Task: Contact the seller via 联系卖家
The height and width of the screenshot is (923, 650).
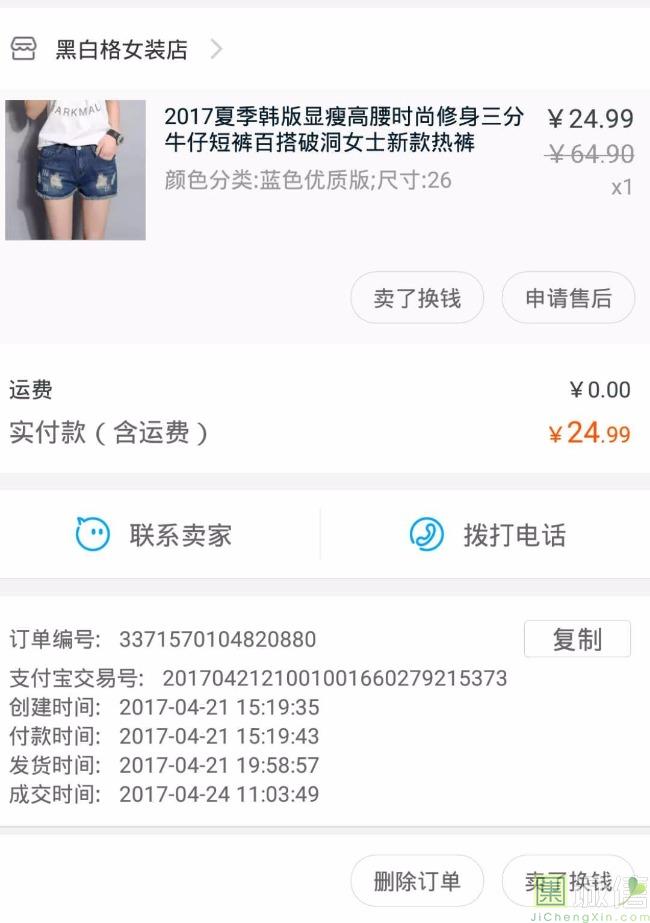Action: click(155, 535)
